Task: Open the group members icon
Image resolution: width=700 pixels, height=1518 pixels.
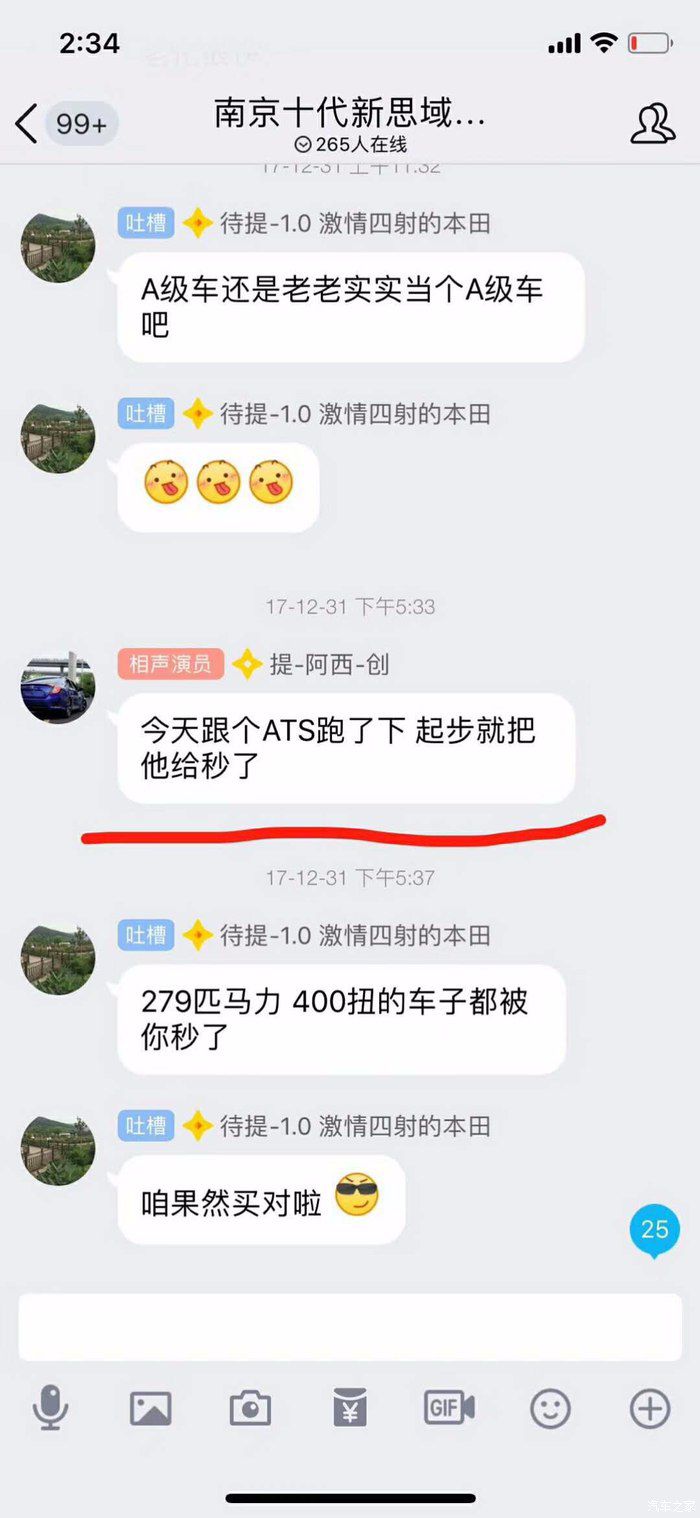Action: 653,124
